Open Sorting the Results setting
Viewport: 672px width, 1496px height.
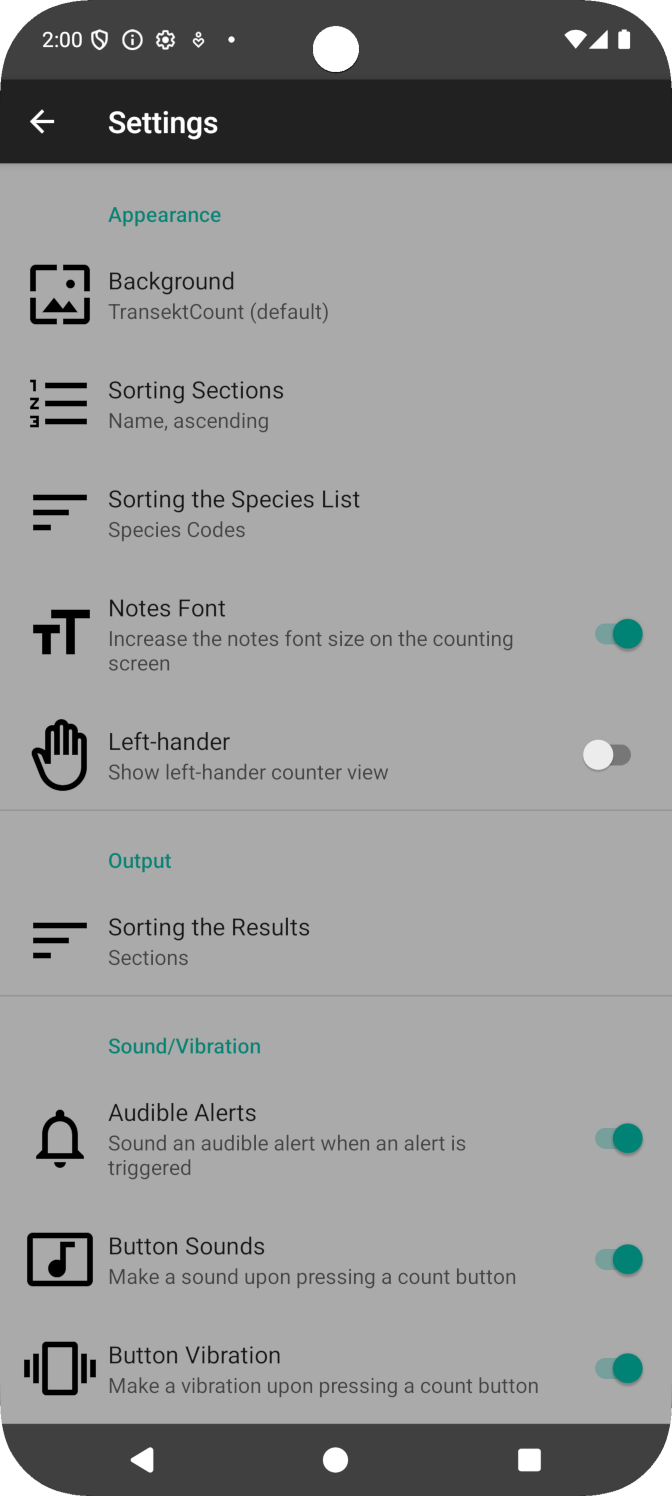coord(336,941)
